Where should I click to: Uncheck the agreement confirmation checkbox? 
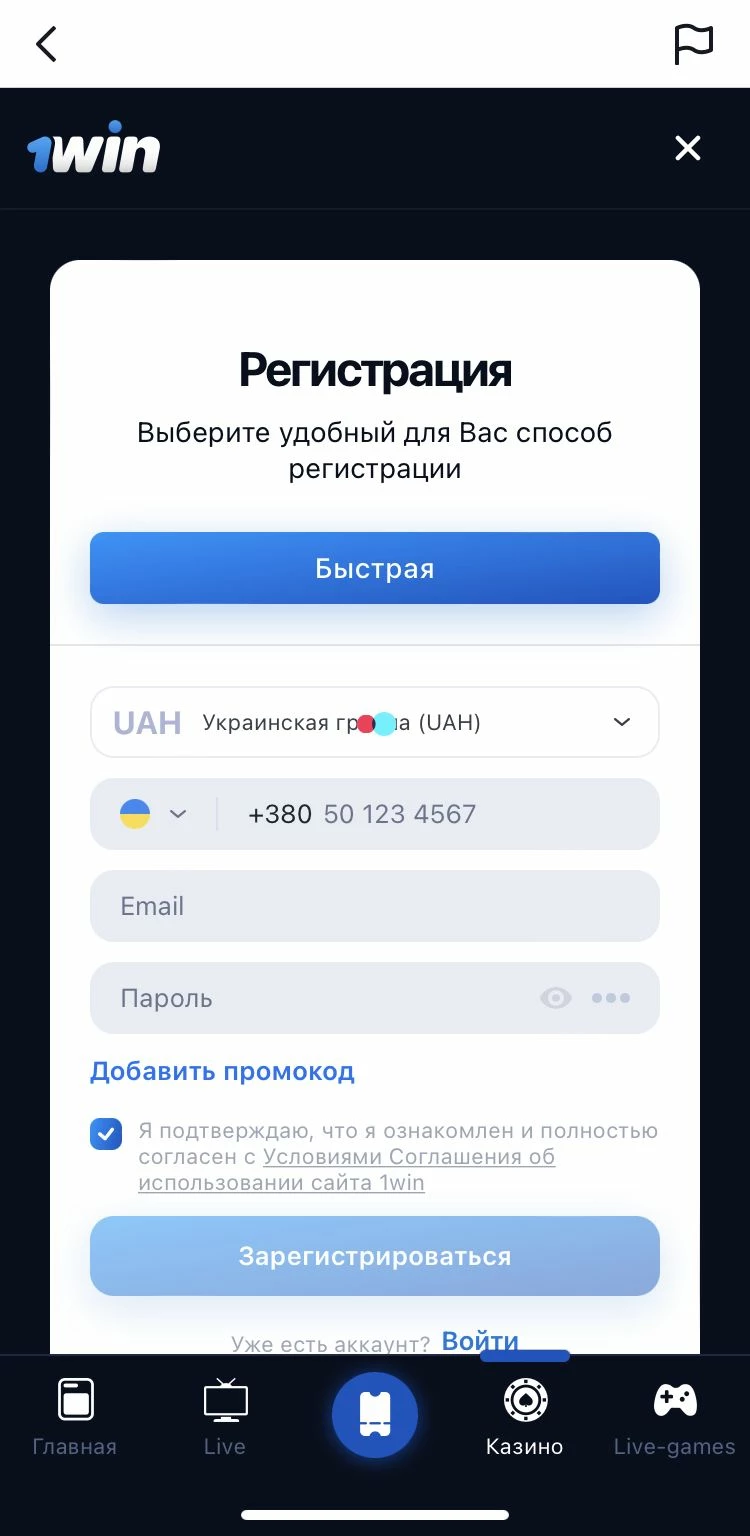click(x=106, y=1135)
